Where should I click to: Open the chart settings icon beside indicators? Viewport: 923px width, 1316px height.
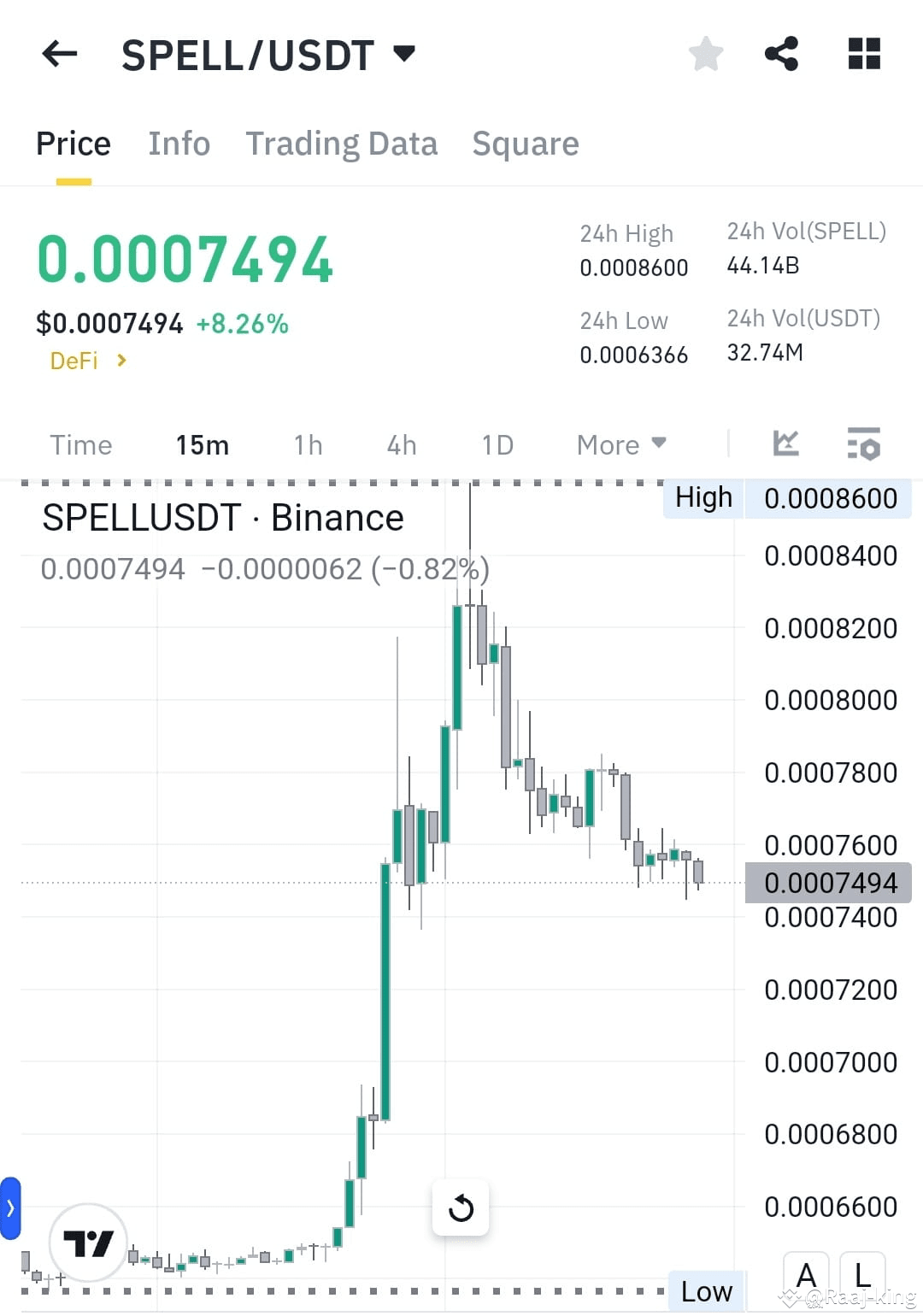tap(863, 444)
